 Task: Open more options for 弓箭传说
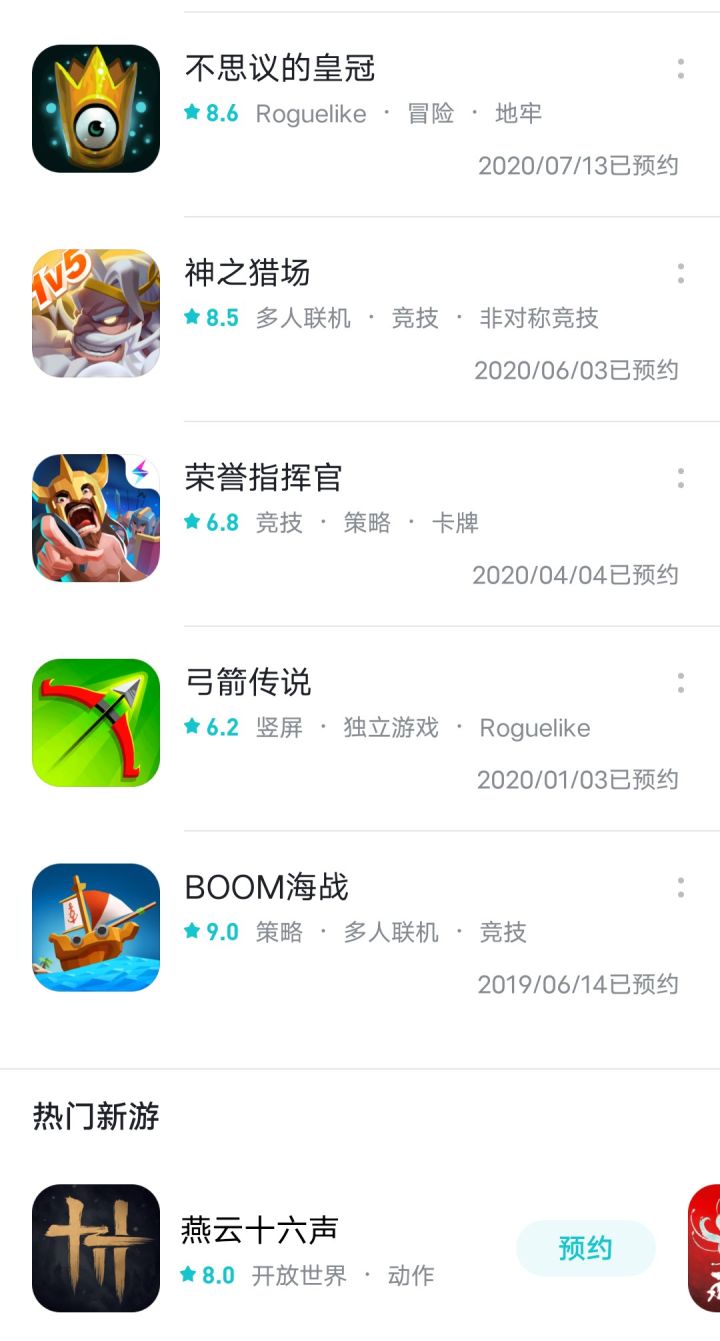(681, 683)
